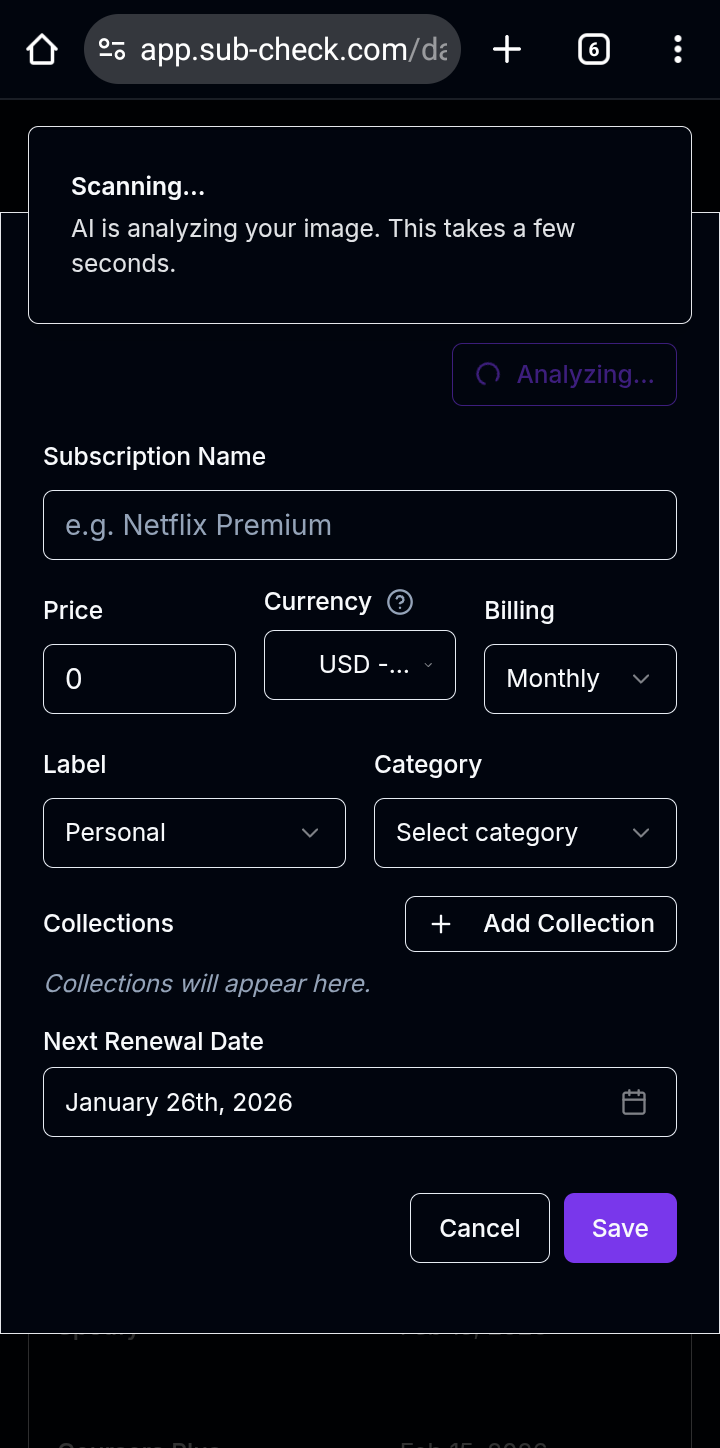Open site permissions icon in the address bar
Image resolution: width=720 pixels, height=1448 pixels.
(x=113, y=48)
